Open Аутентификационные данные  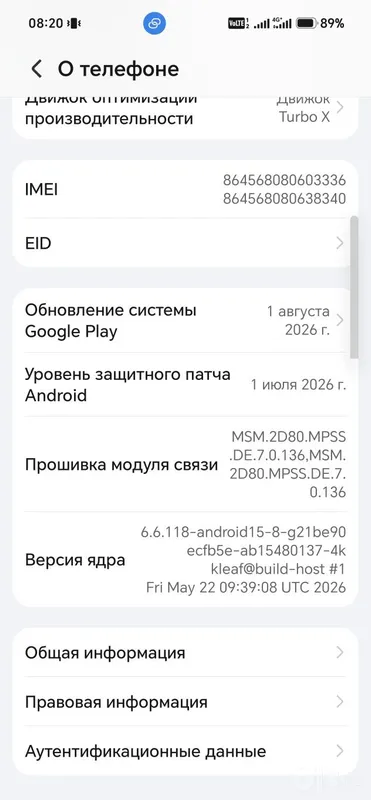[185, 751]
